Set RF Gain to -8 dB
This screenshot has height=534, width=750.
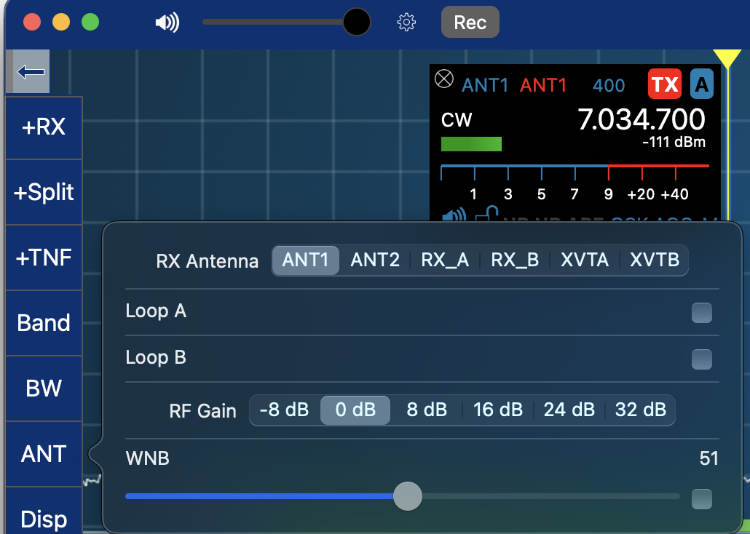284,410
